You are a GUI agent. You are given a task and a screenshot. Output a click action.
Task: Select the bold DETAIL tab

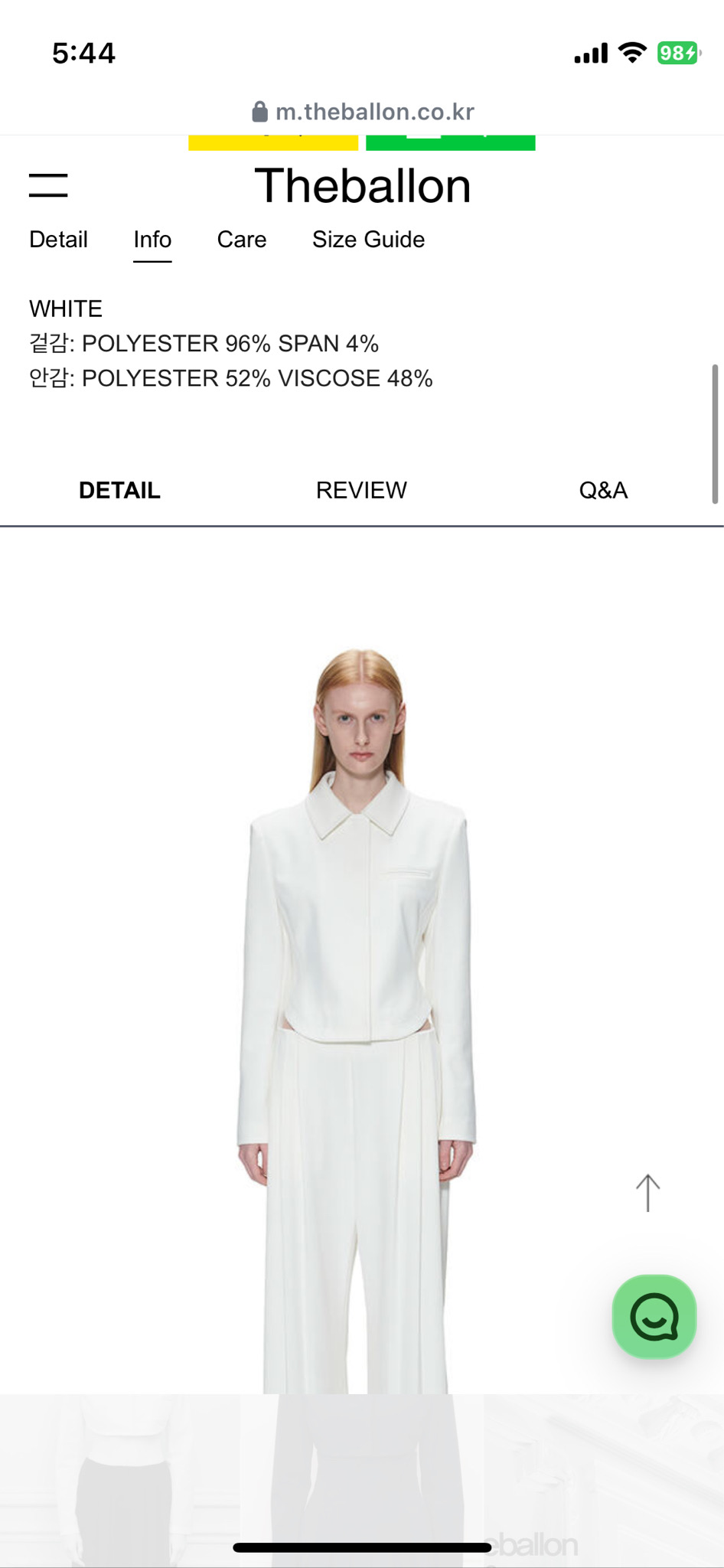coord(119,490)
